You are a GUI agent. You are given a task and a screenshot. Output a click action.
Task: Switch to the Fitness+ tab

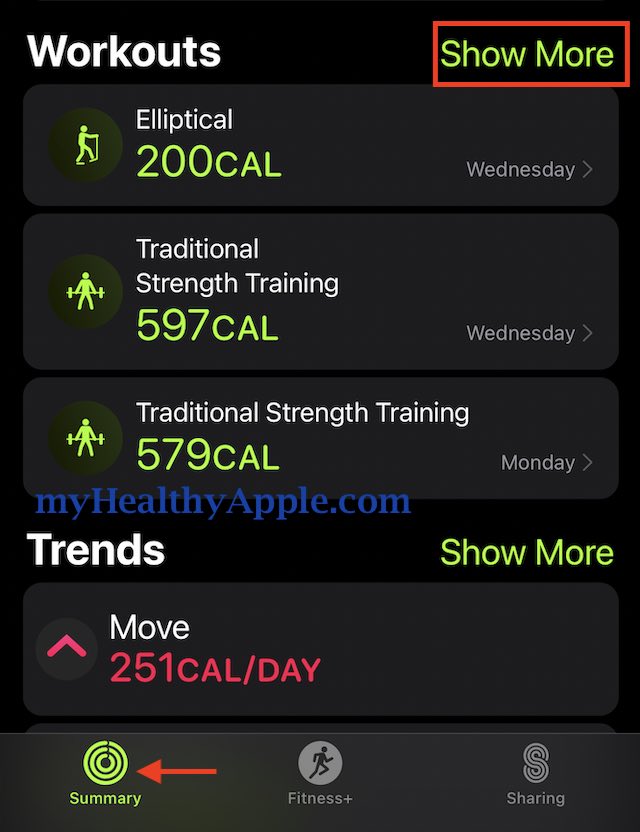tap(320, 775)
